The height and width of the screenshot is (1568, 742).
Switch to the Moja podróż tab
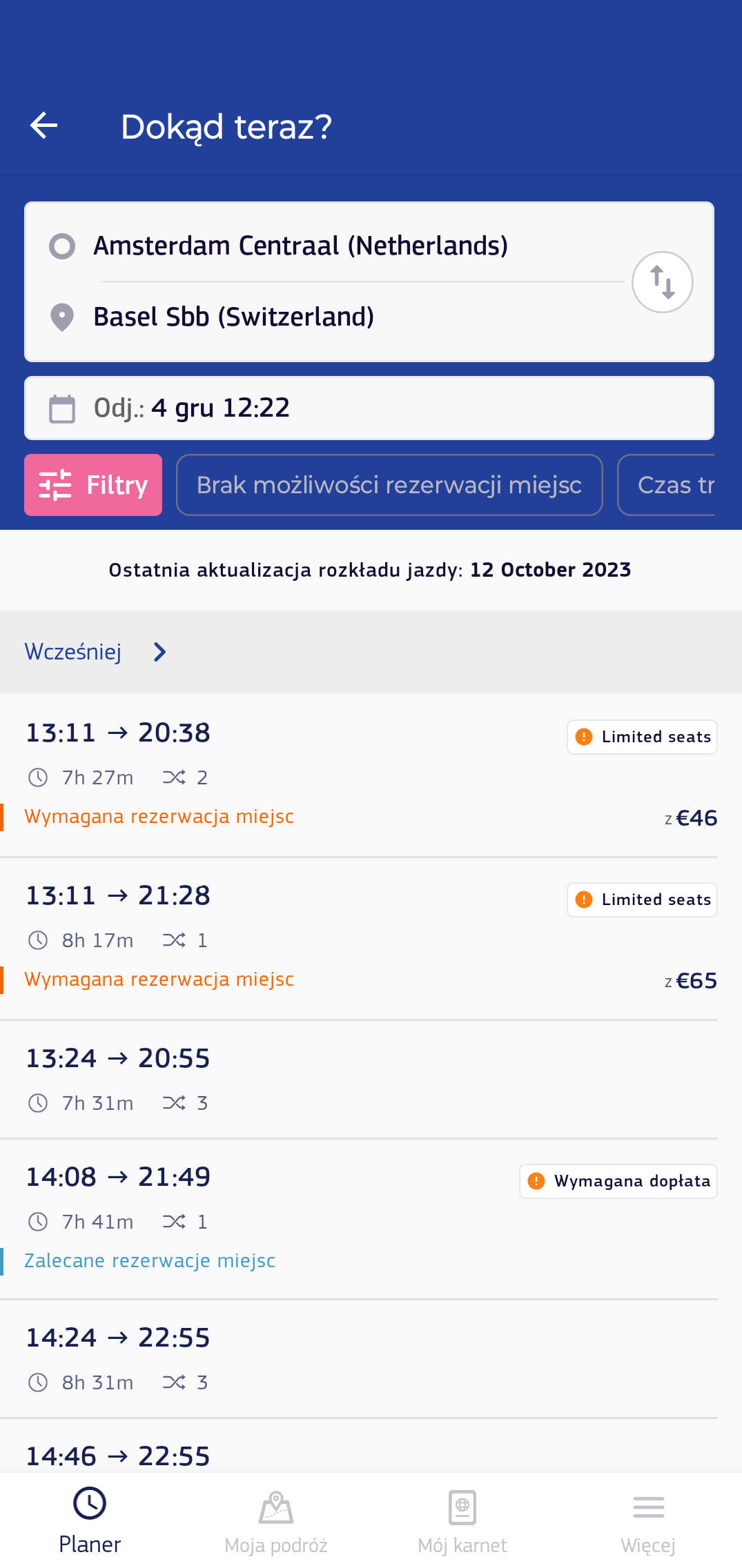(276, 1520)
